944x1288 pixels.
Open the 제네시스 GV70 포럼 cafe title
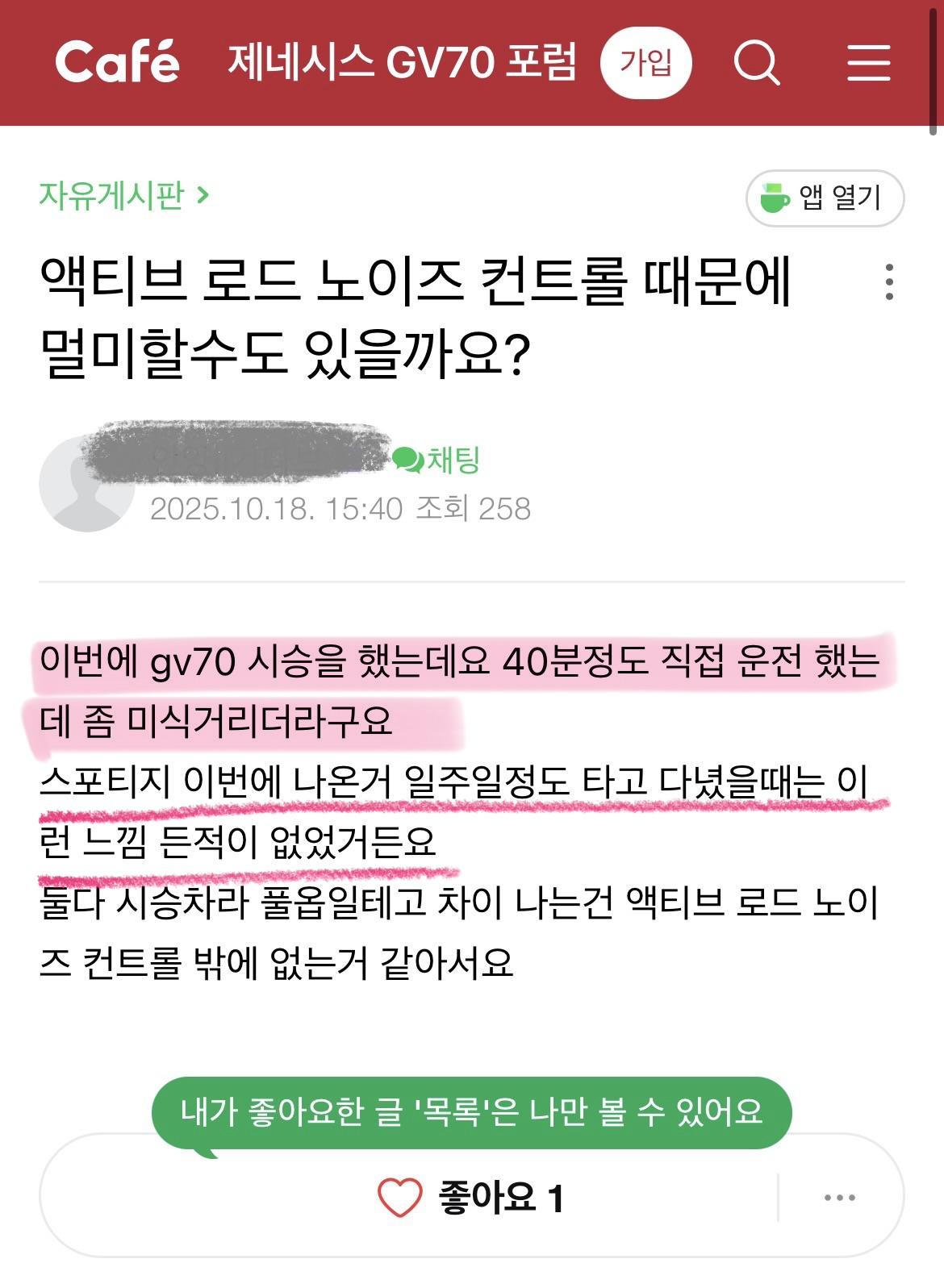[402, 63]
